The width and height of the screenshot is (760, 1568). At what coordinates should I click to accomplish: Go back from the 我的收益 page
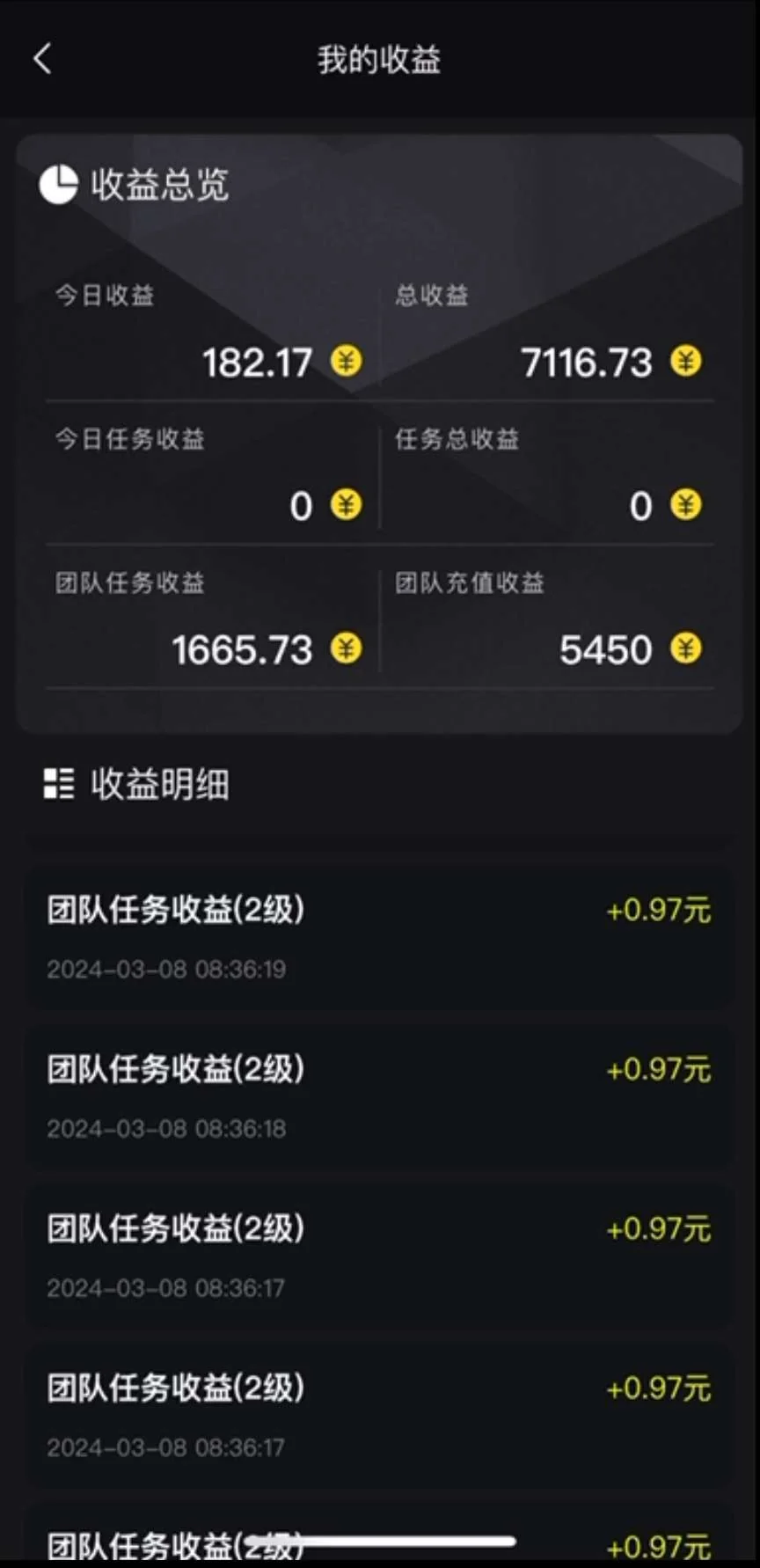point(42,59)
